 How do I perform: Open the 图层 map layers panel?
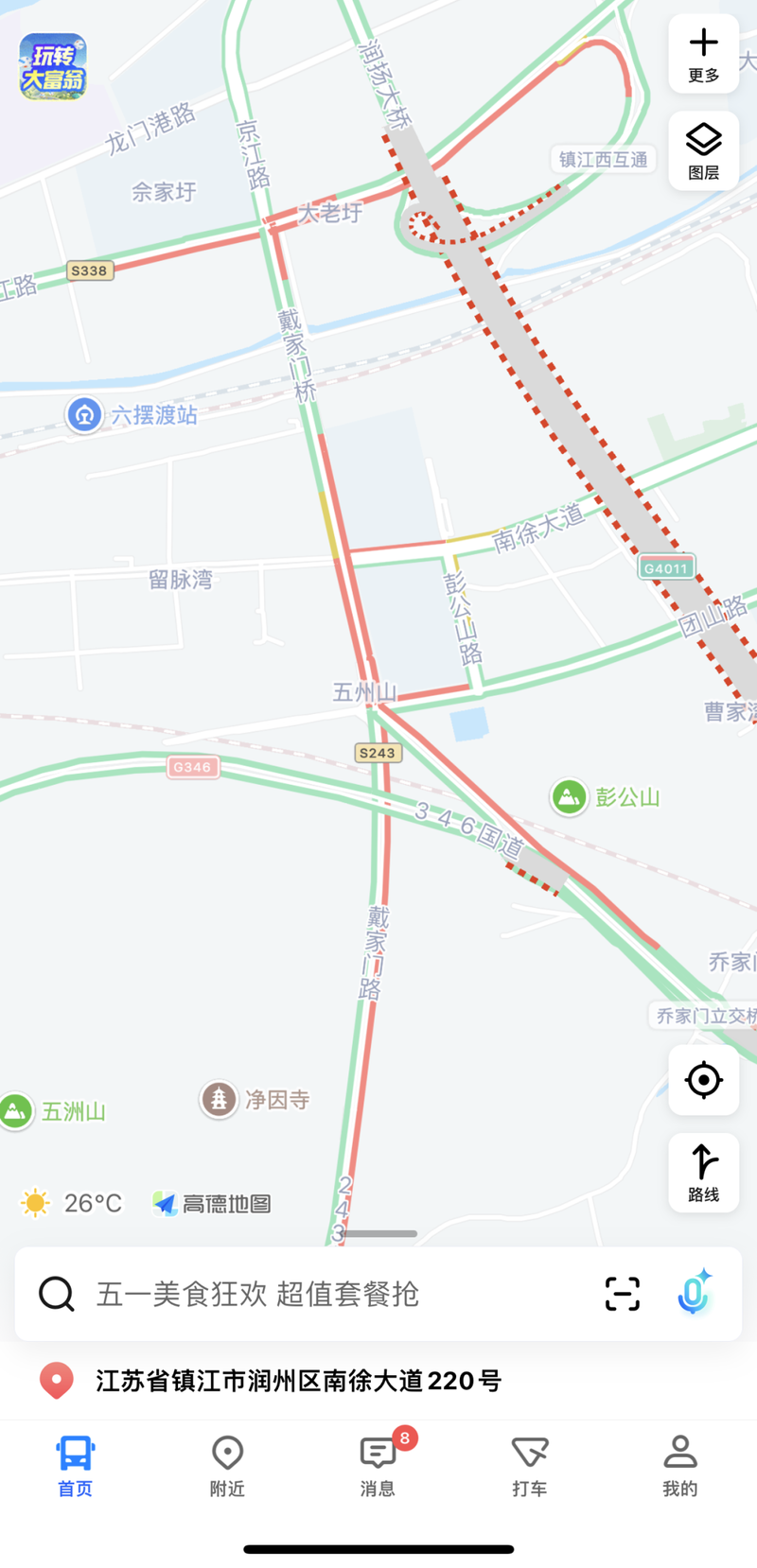point(703,151)
